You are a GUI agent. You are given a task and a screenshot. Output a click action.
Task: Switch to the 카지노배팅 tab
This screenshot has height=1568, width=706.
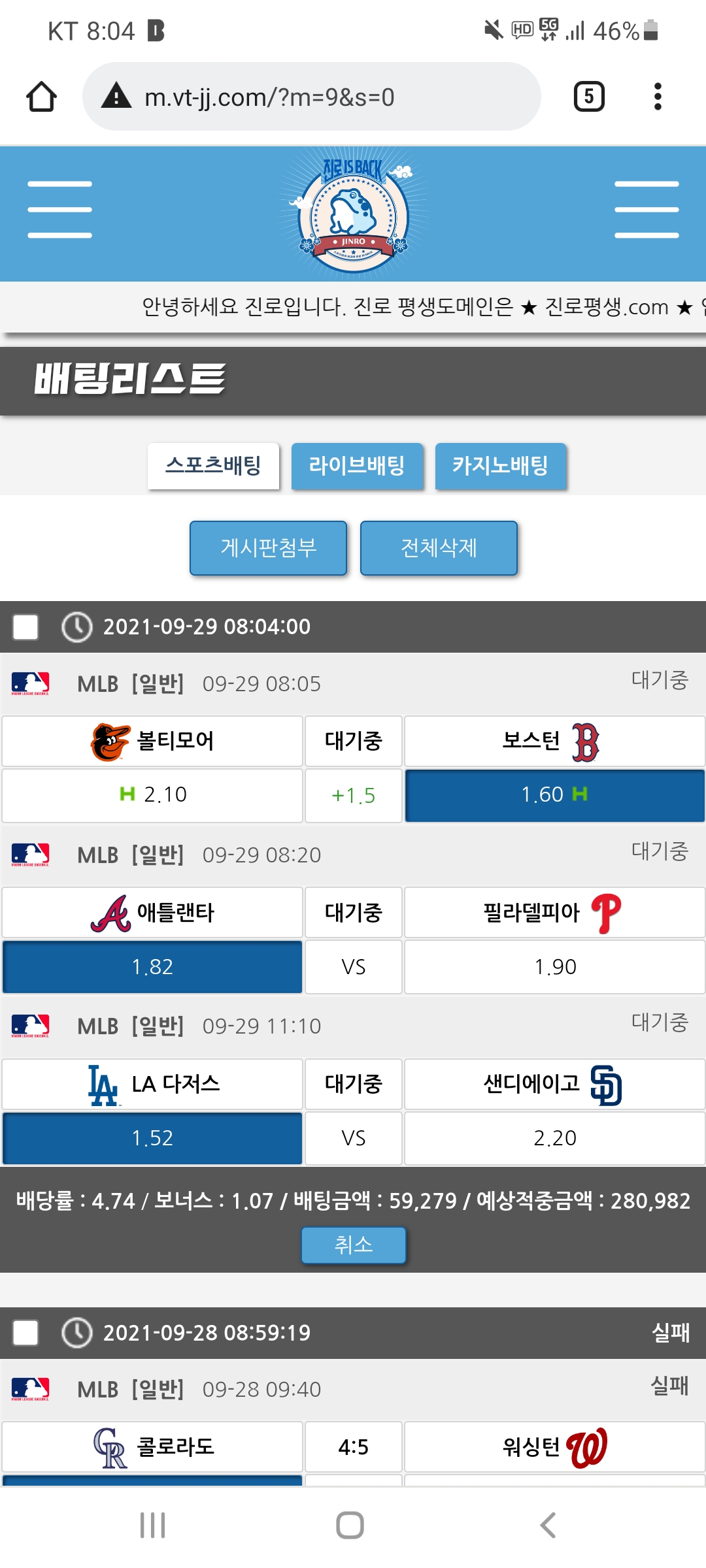[x=500, y=466]
